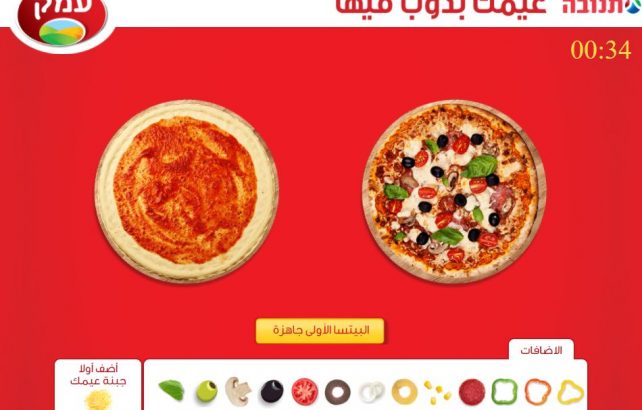Pick the pineapple ring topping
Viewport: 642px width, 410px height.
click(404, 390)
